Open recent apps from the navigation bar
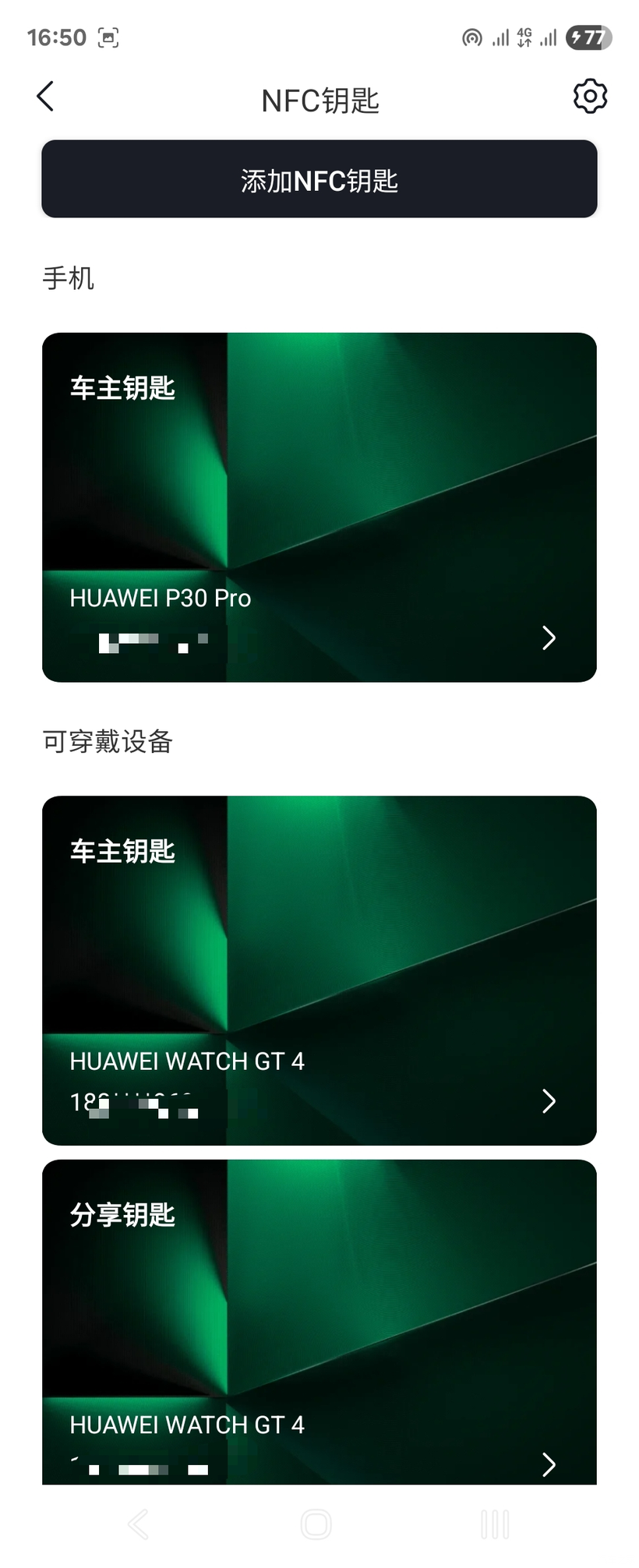 click(495, 1524)
